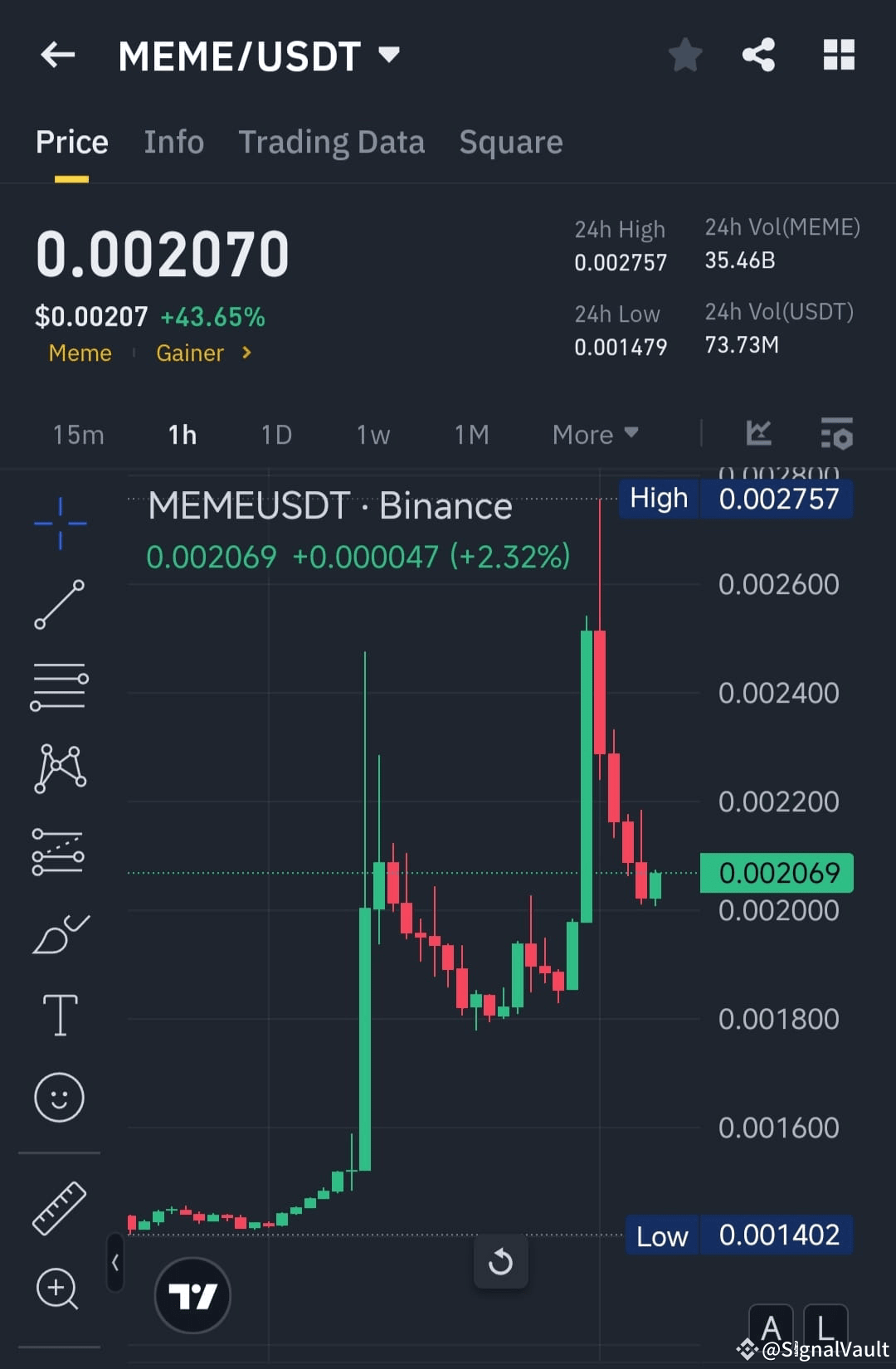
Task: Select the trend line drawing tool
Action: click(59, 604)
